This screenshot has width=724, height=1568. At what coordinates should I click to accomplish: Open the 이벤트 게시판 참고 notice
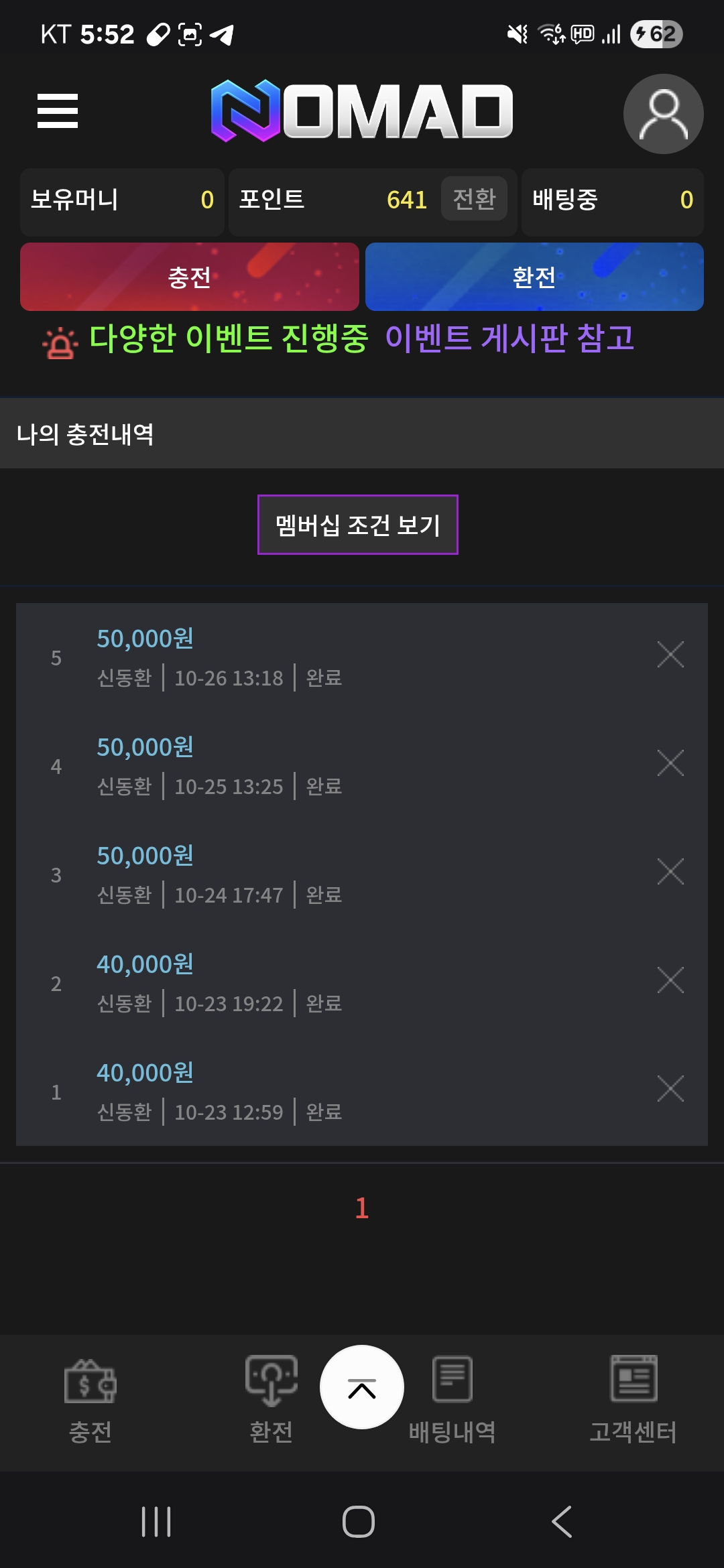[x=509, y=338]
